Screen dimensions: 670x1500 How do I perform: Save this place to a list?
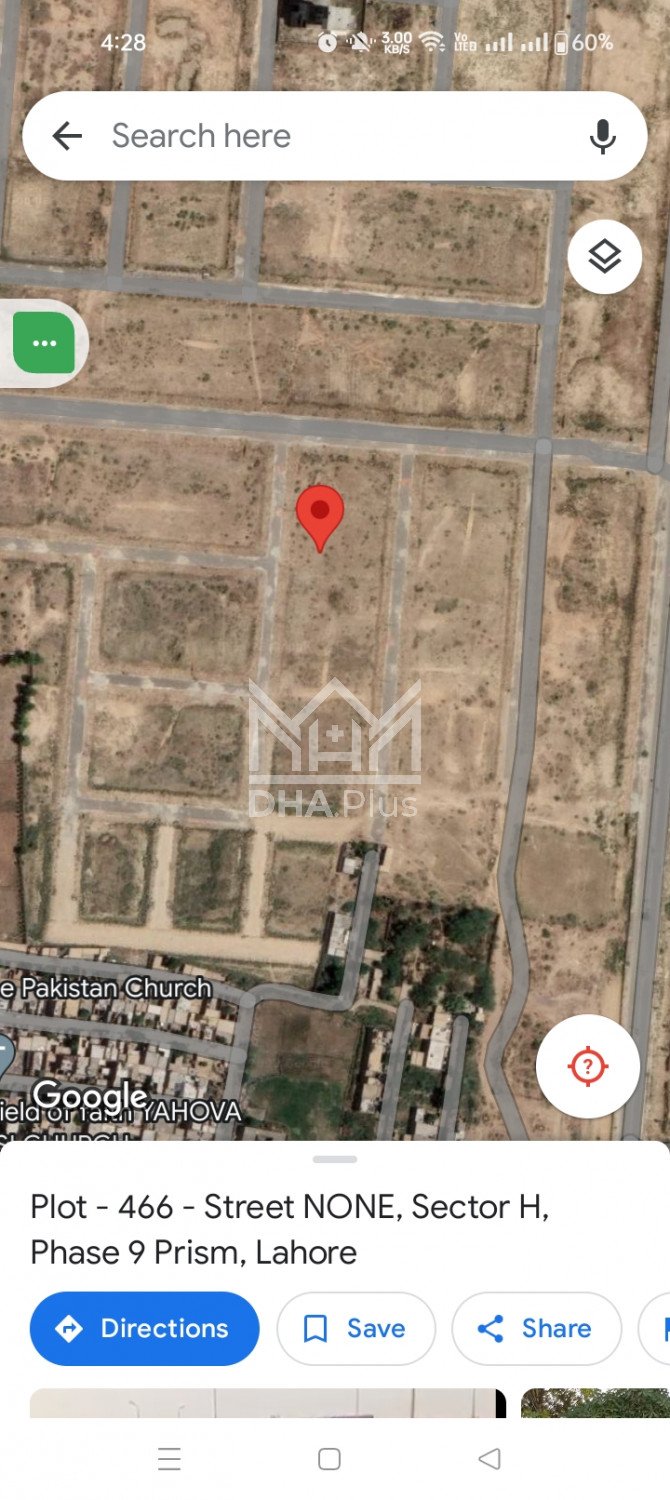pos(356,1328)
